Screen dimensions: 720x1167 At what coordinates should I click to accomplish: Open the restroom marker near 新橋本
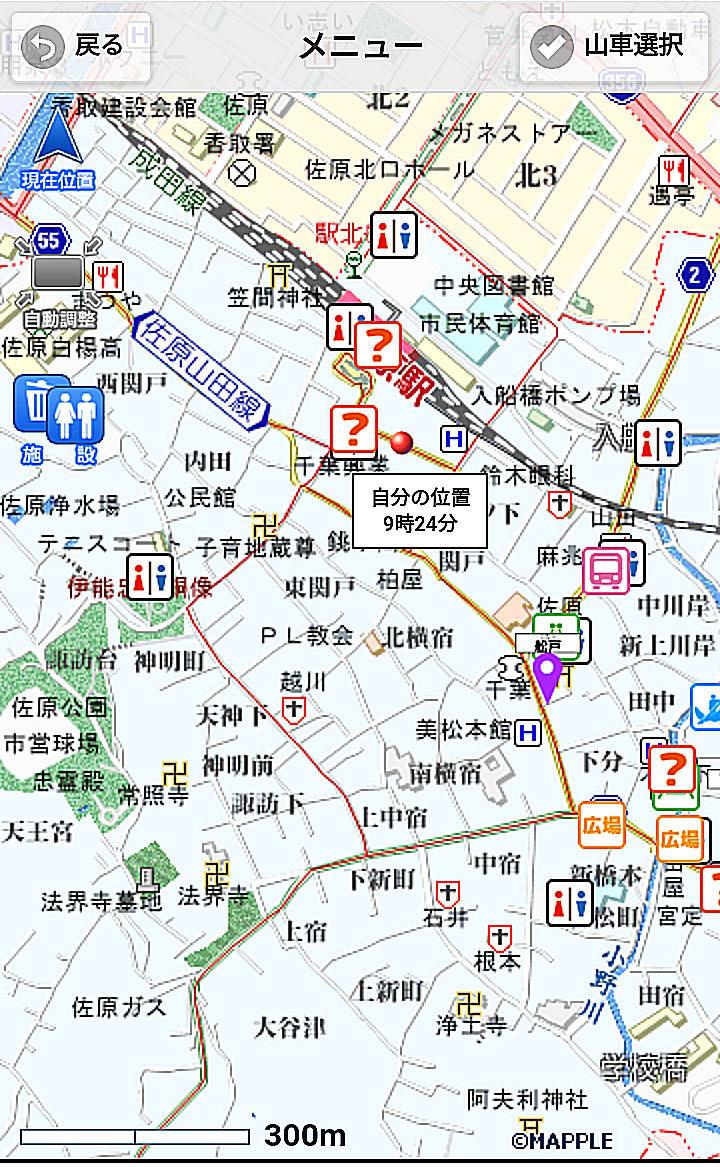tap(570, 901)
